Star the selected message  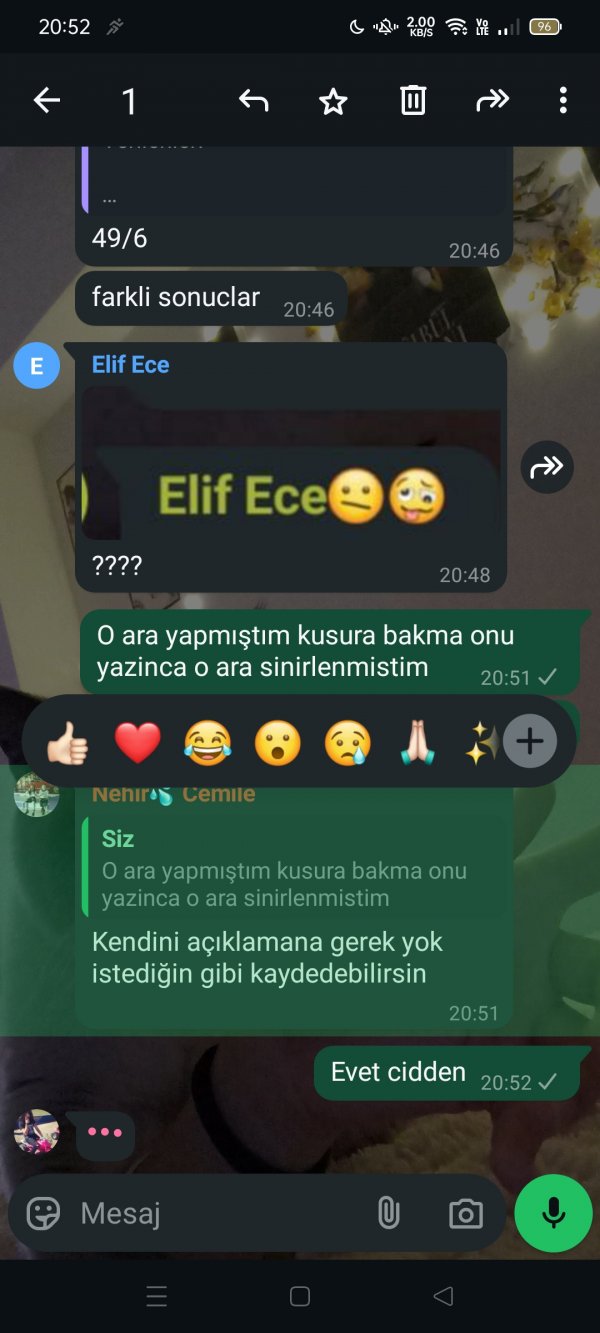(333, 101)
